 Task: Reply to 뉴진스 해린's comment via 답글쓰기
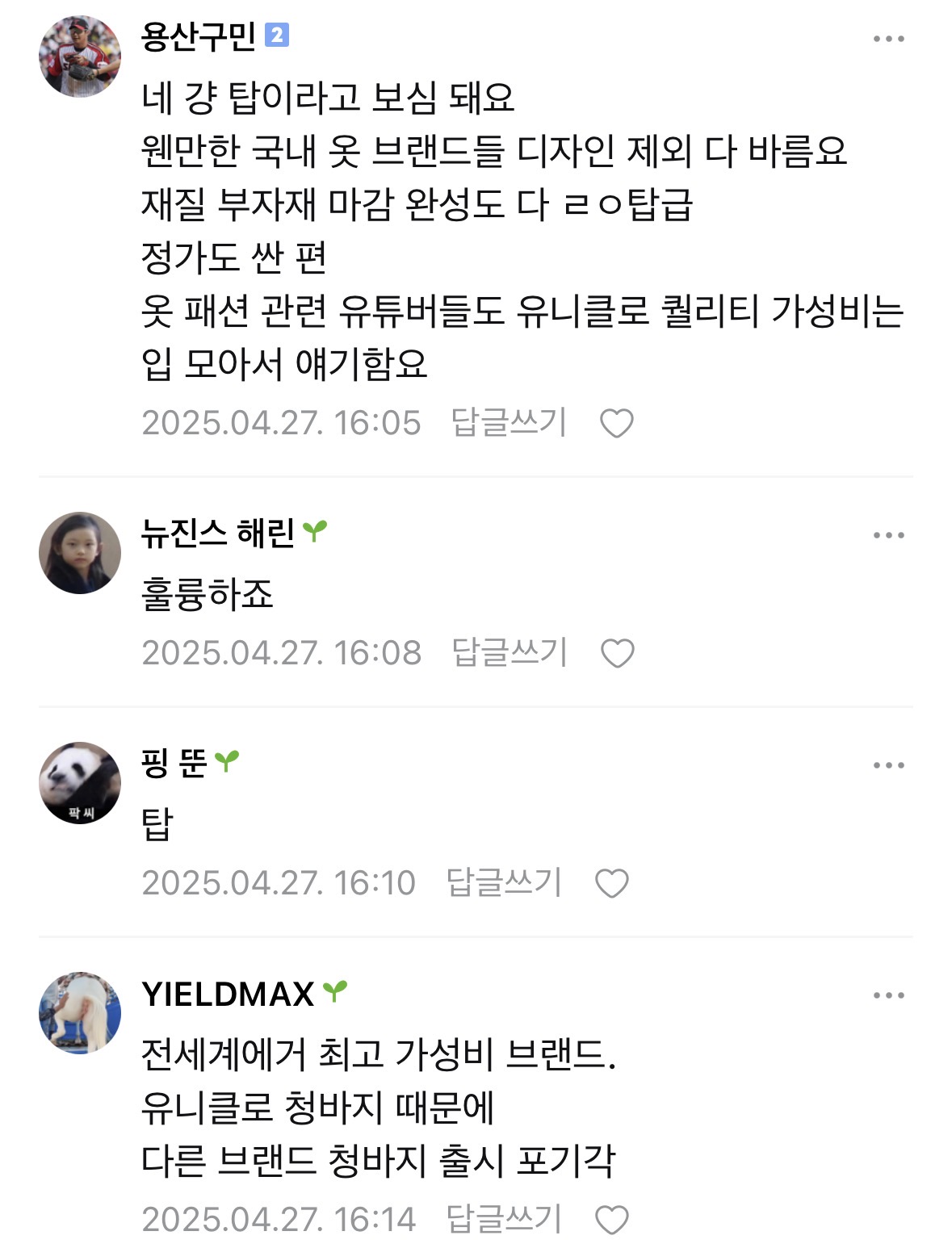510,652
